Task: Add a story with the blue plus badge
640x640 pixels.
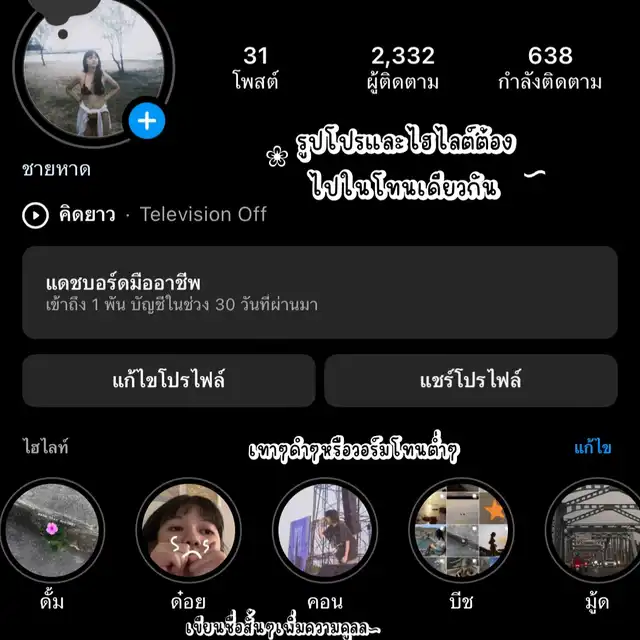Action: [x=147, y=122]
